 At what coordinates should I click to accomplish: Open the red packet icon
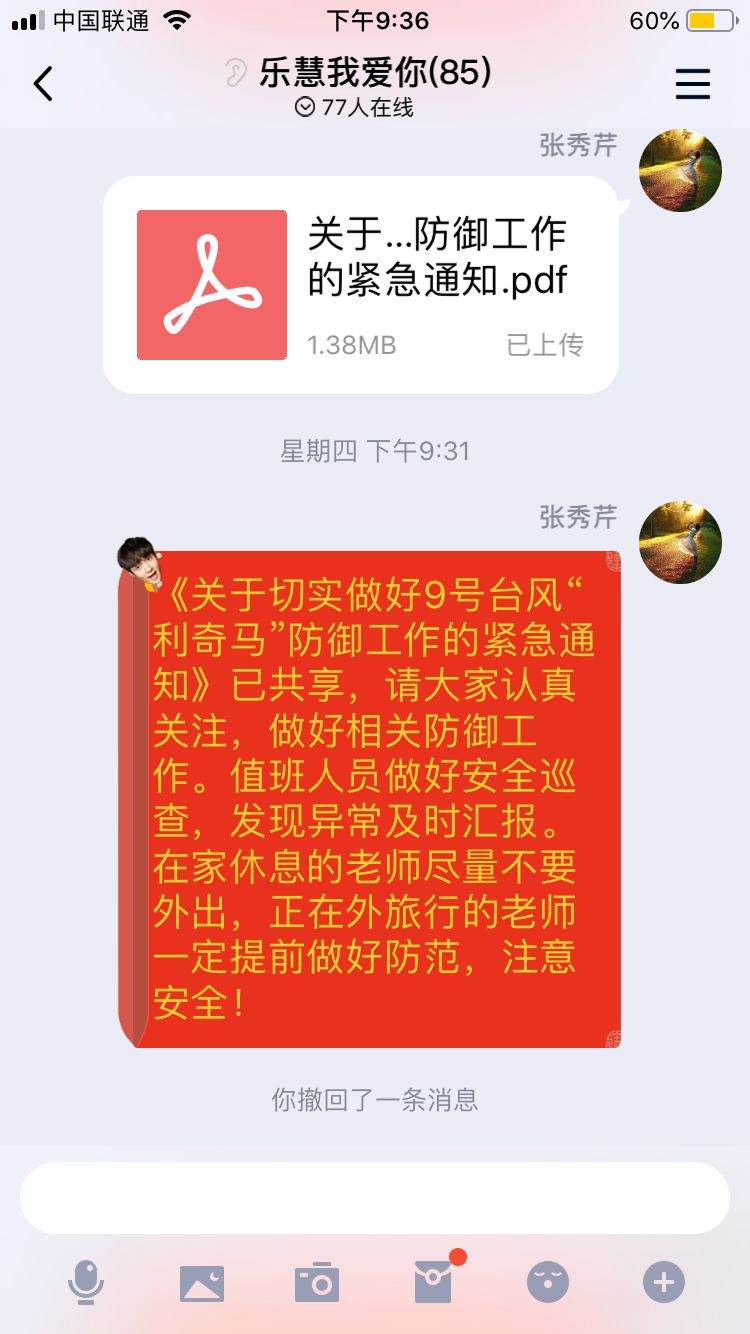tap(433, 1282)
